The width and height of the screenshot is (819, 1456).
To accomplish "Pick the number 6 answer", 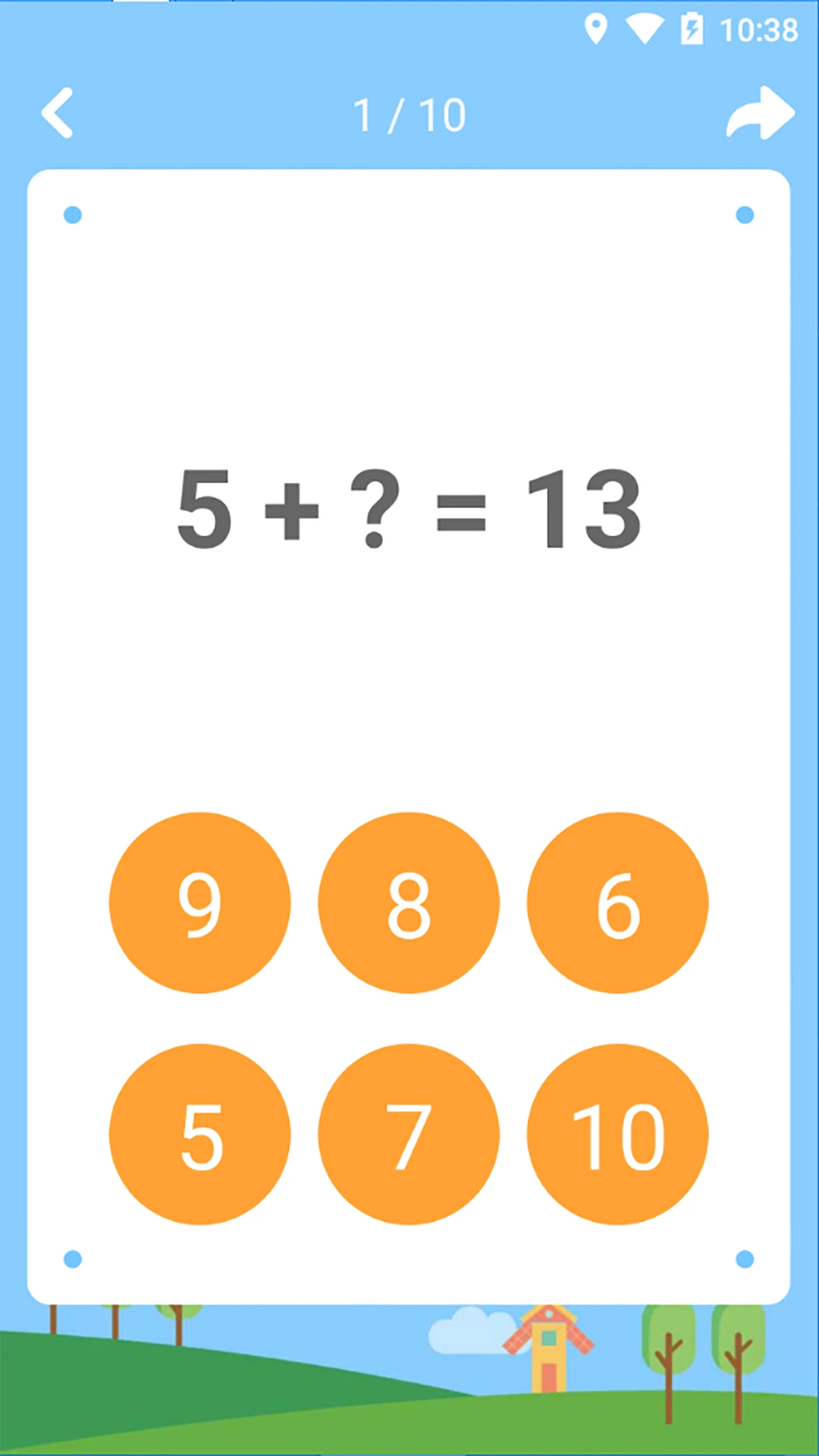I will [617, 902].
